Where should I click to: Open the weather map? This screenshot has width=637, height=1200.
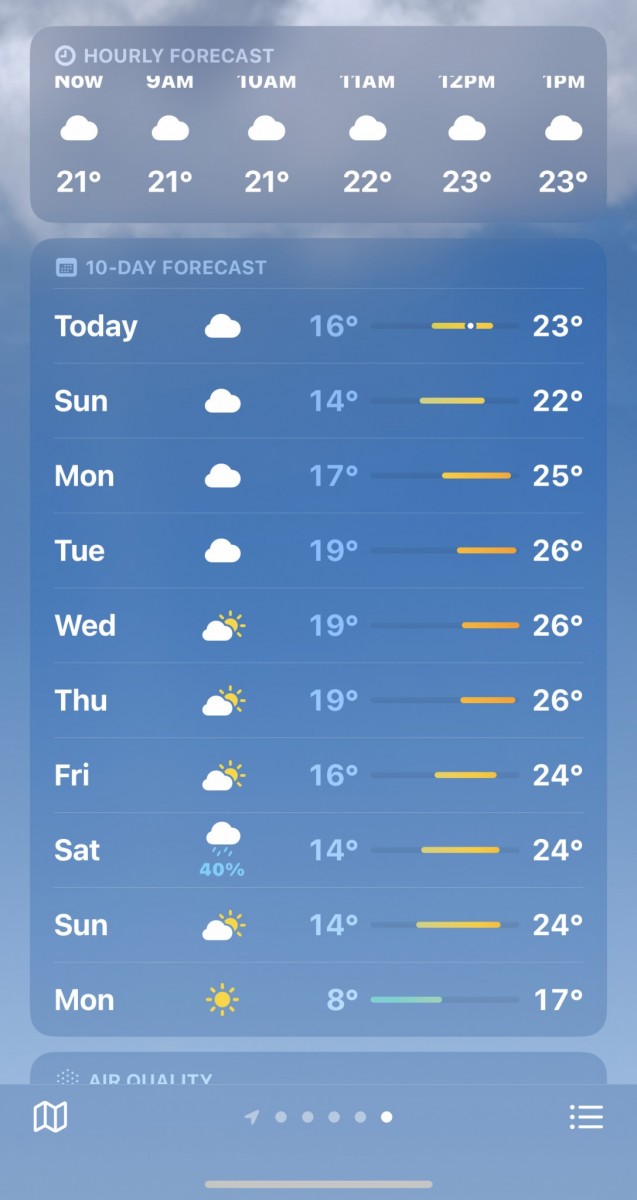[50, 1117]
